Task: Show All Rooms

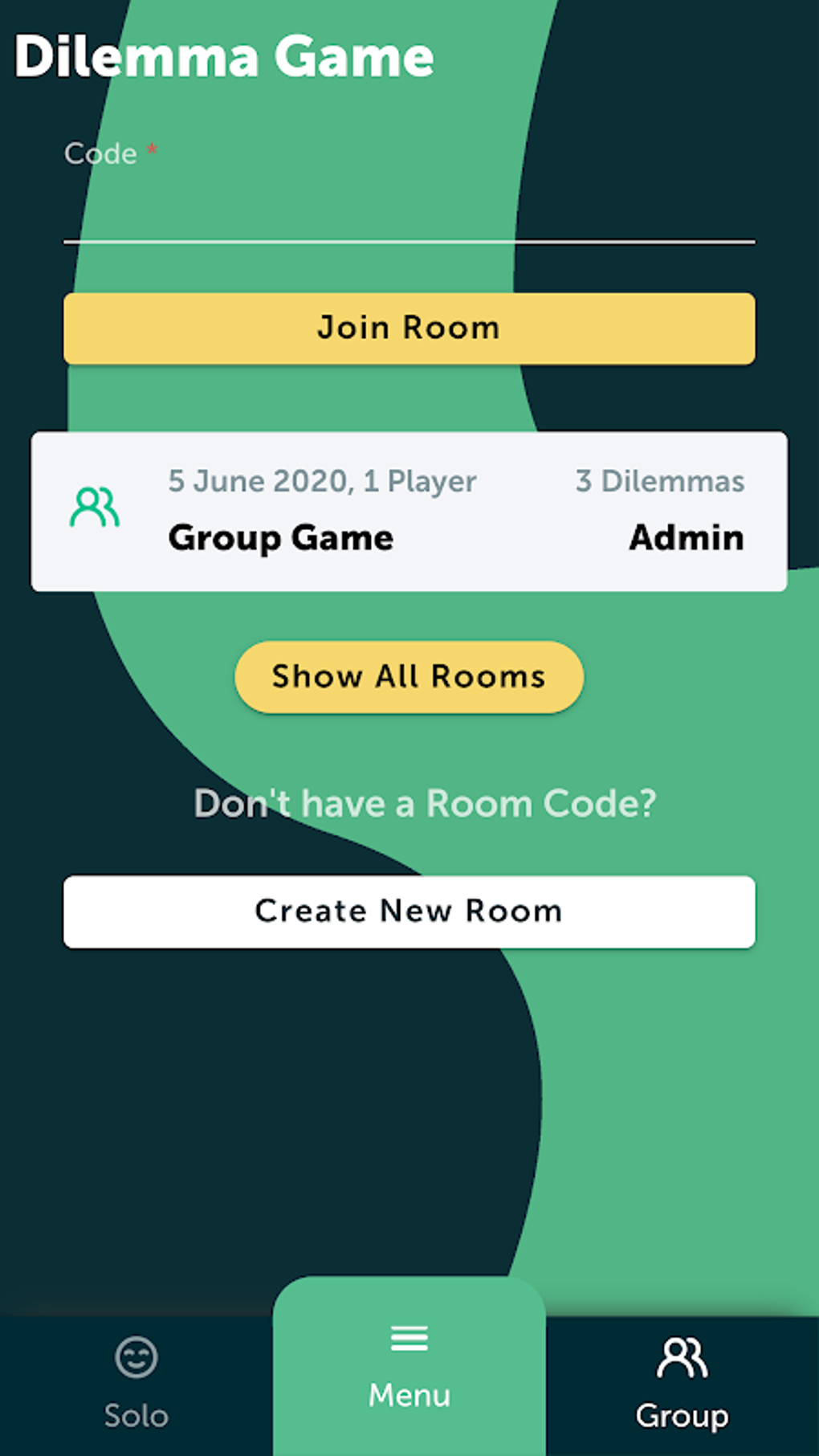Action: coord(409,677)
